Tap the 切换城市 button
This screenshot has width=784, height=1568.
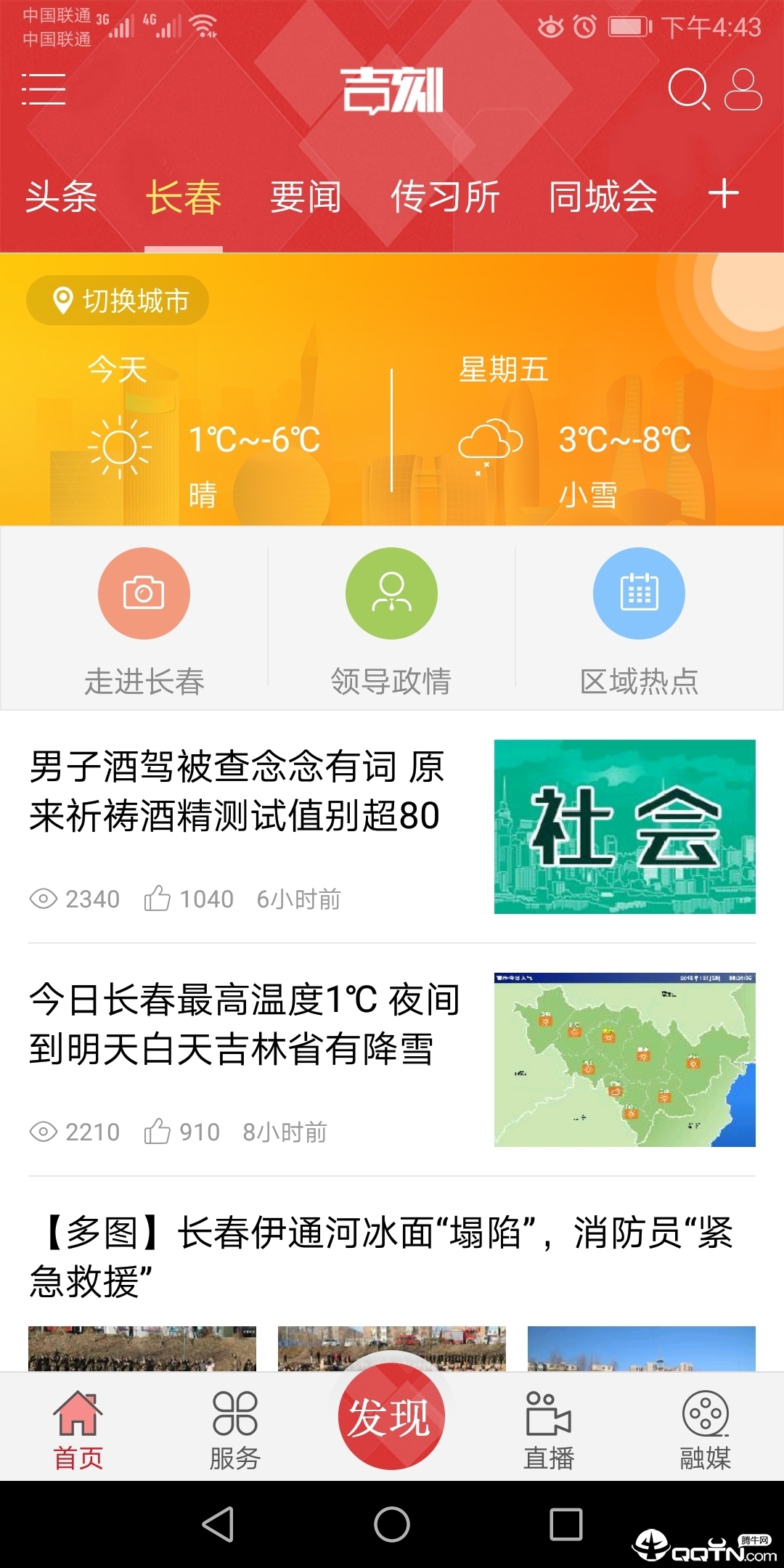point(118,300)
